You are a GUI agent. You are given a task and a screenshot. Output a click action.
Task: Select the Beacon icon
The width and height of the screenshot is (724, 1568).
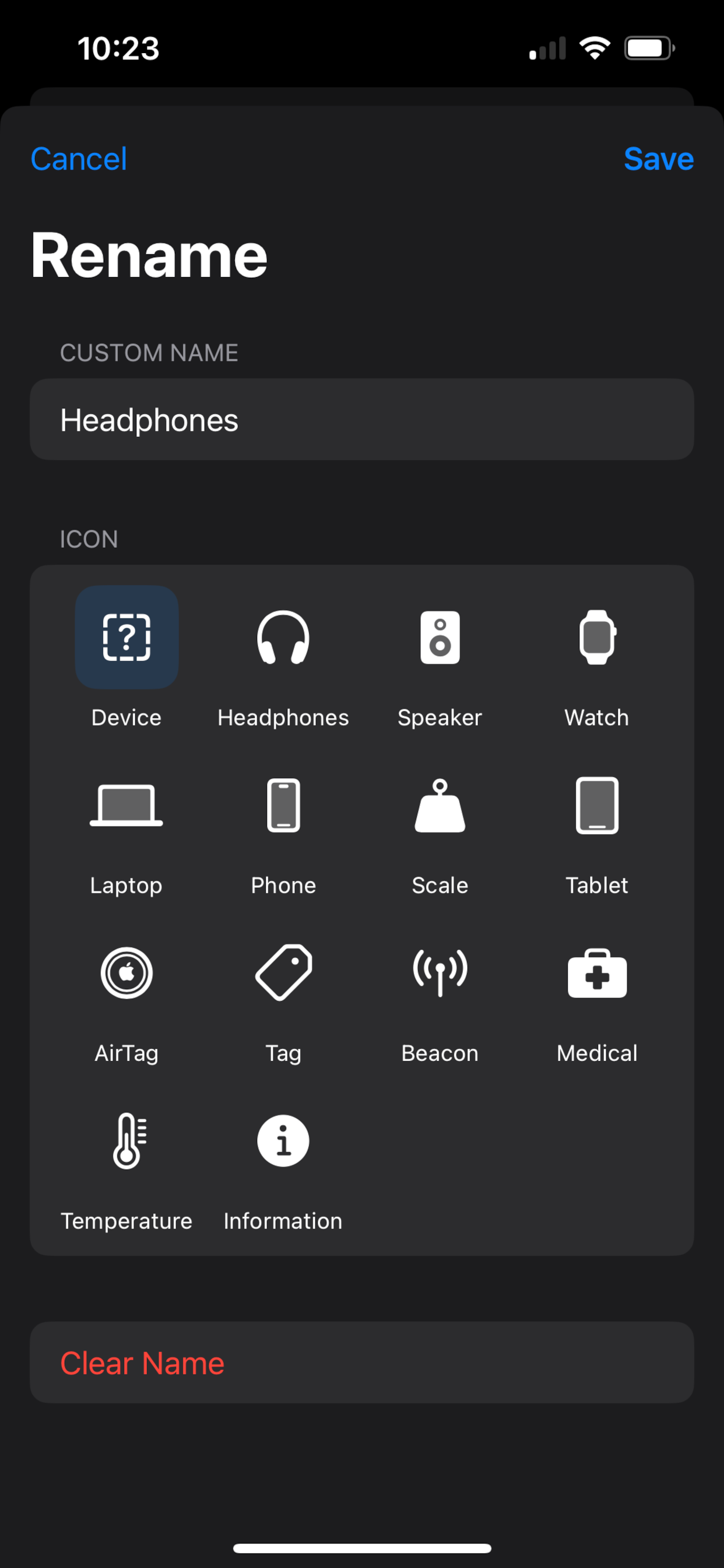(x=440, y=972)
